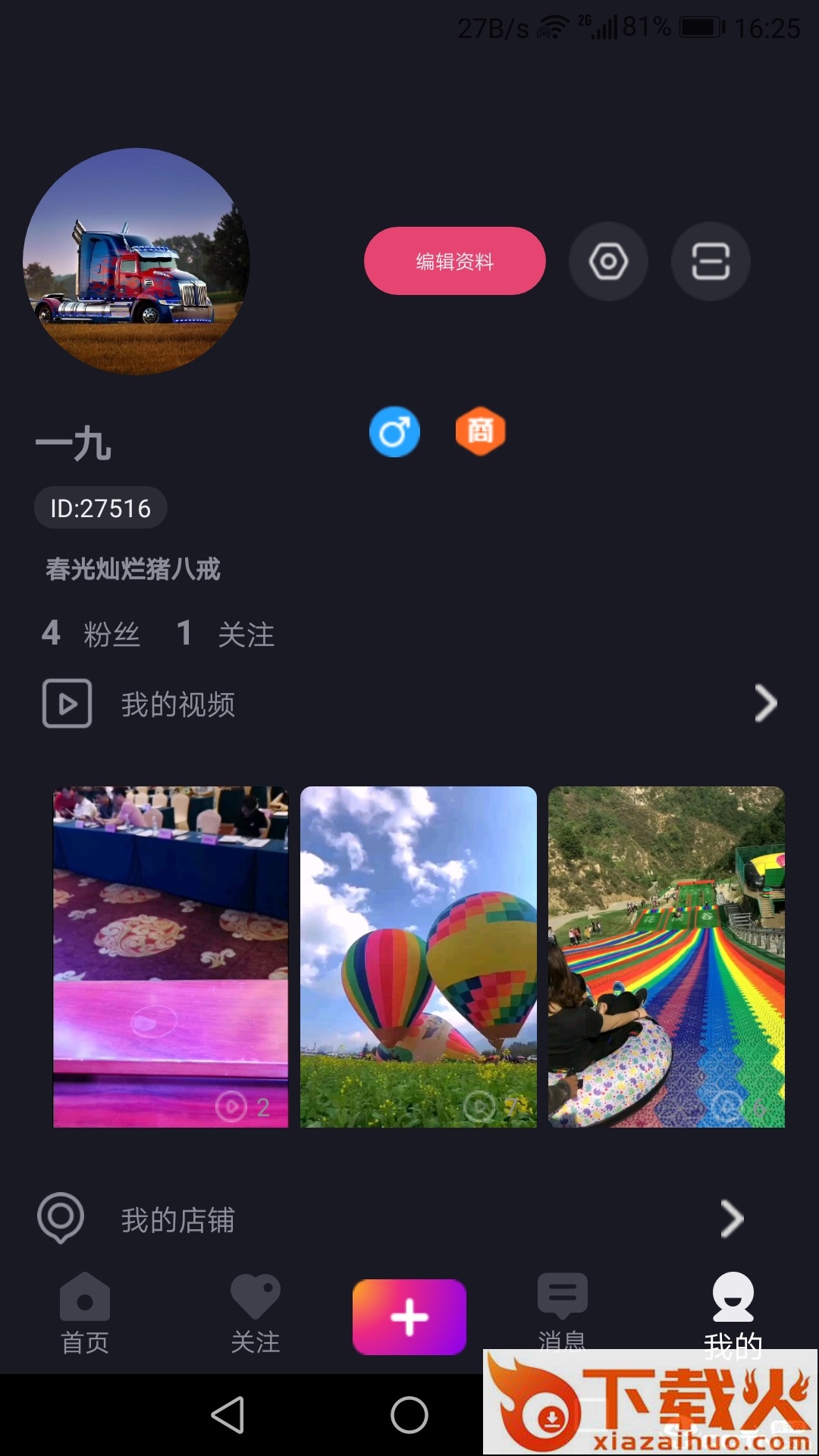This screenshot has width=819, height=1456.
Task: Open the scan icon
Action: click(711, 262)
